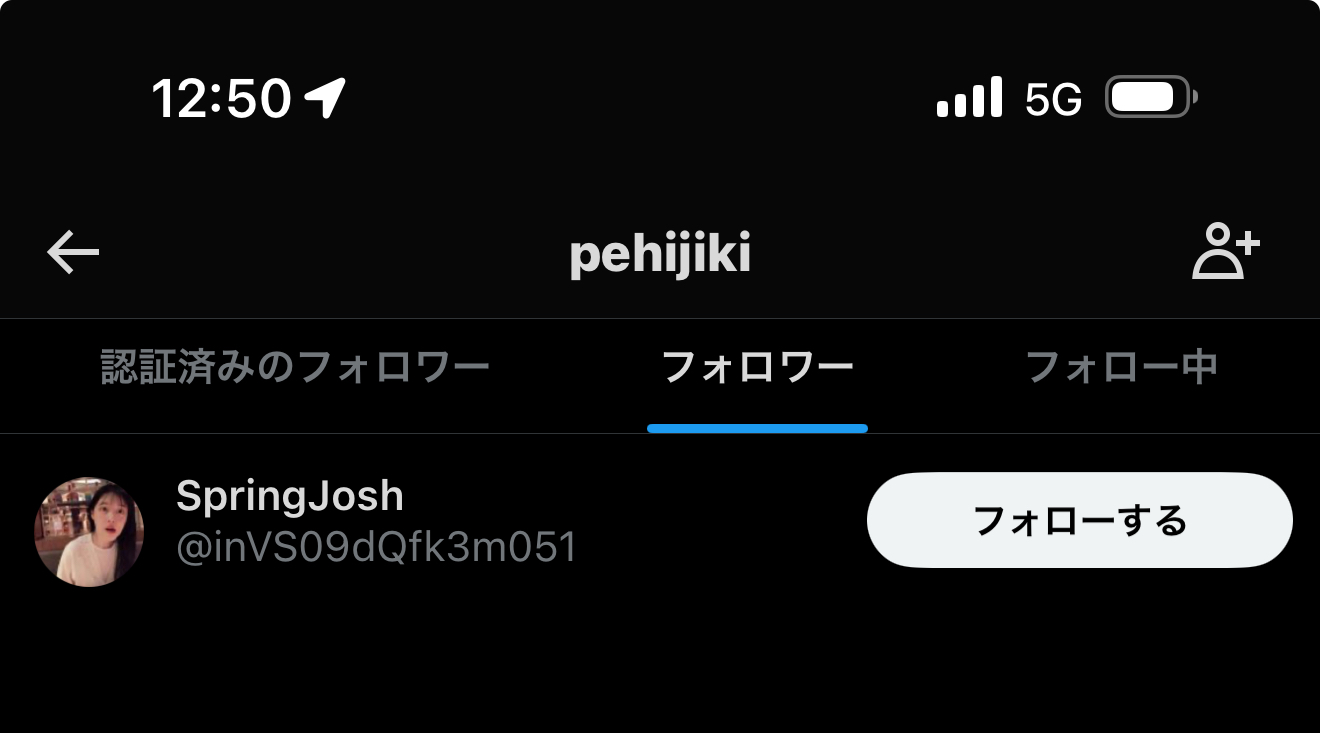
Task: Go back using the arrow icon
Action: click(x=73, y=253)
